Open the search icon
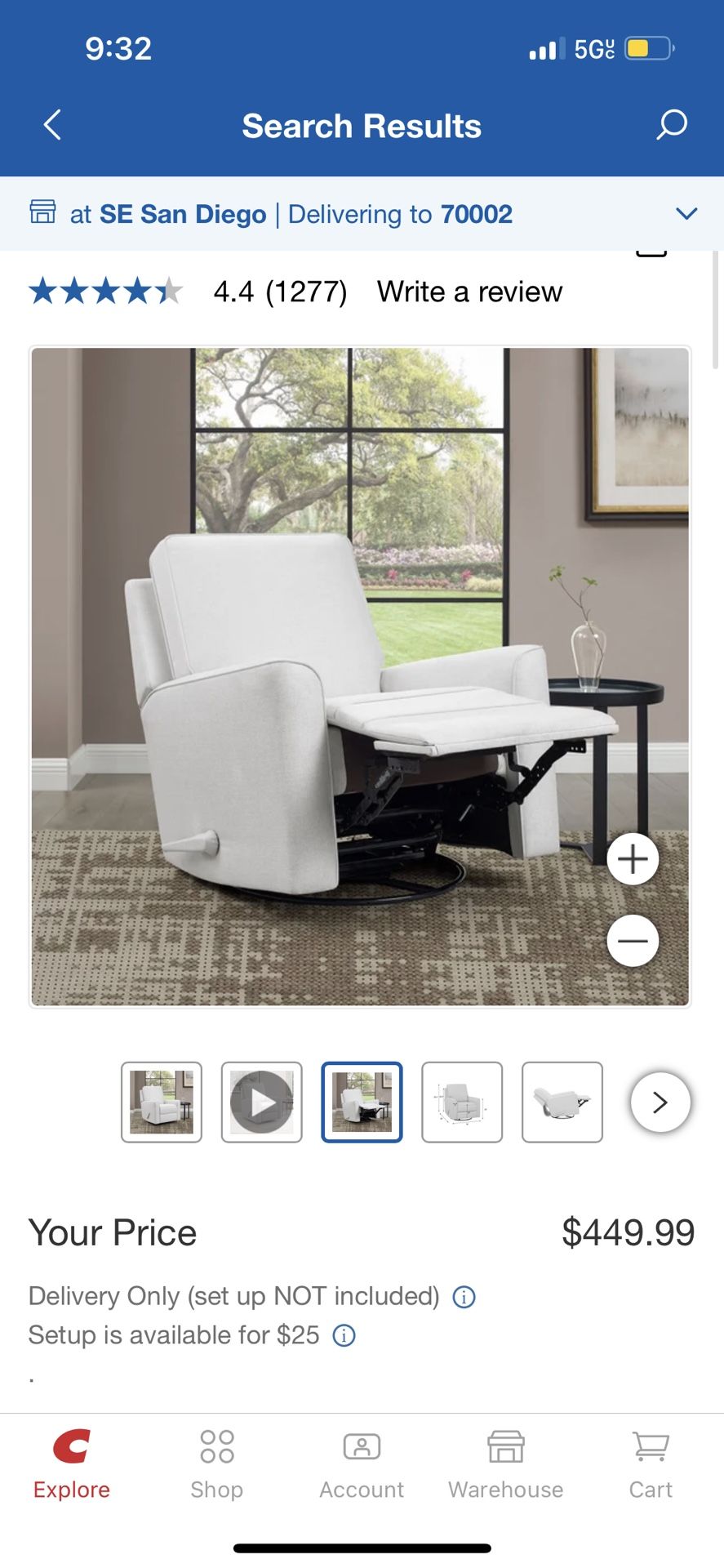The image size is (724, 1568). click(x=671, y=125)
